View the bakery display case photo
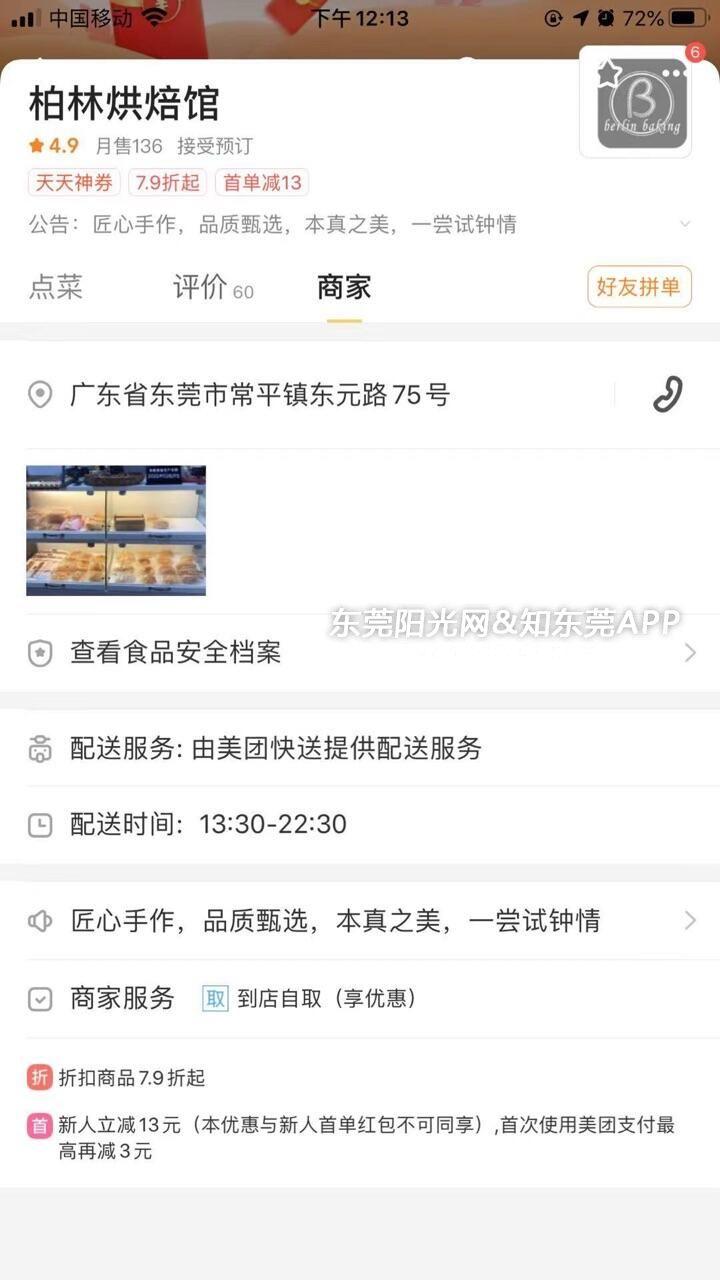 coord(116,530)
